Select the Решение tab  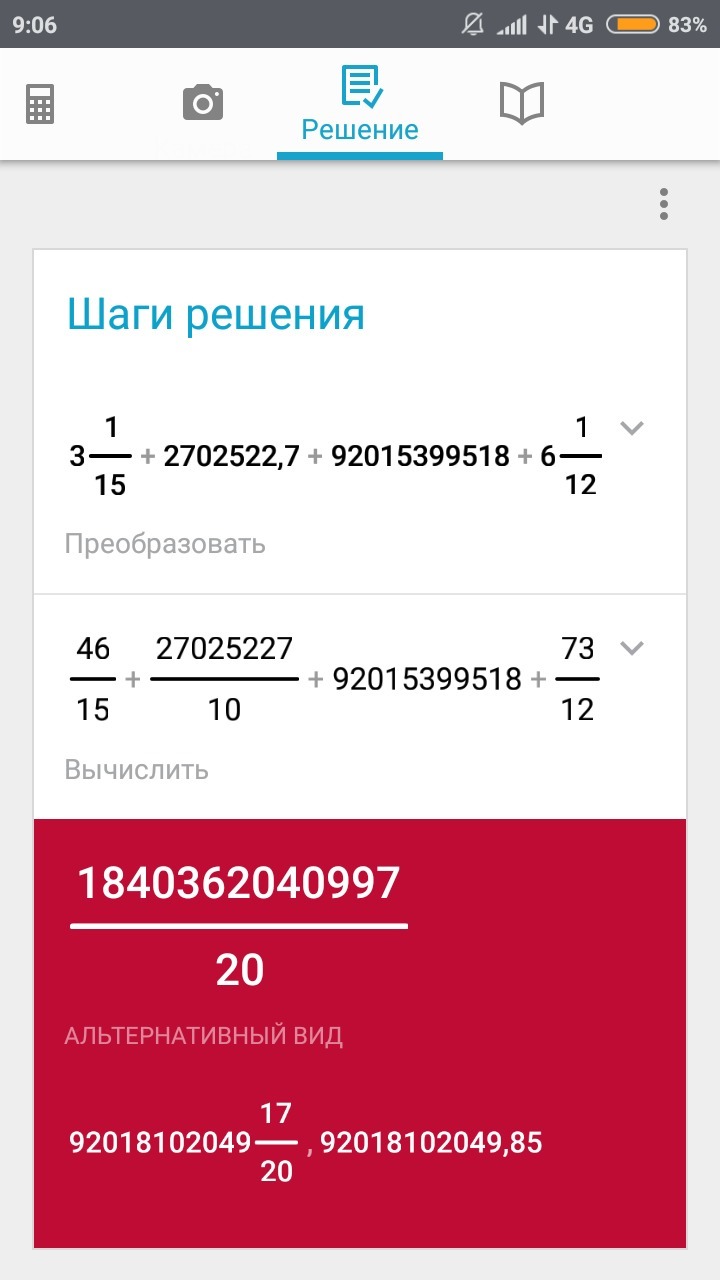pyautogui.click(x=360, y=104)
